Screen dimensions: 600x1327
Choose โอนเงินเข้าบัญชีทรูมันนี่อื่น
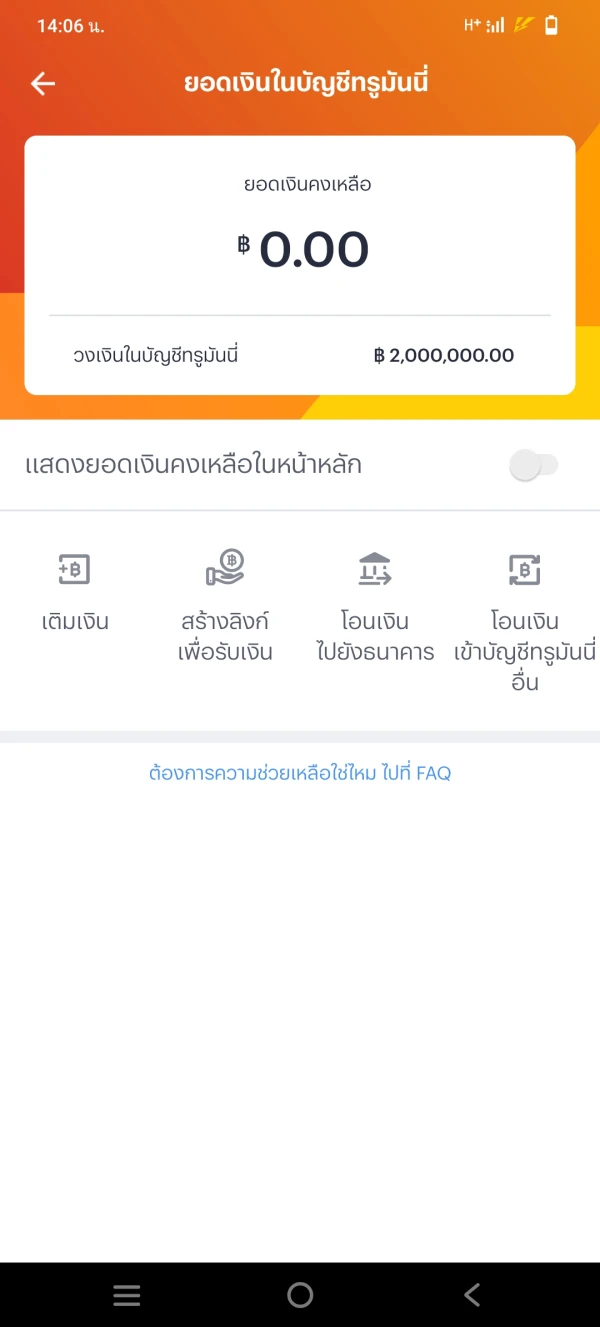point(524,620)
